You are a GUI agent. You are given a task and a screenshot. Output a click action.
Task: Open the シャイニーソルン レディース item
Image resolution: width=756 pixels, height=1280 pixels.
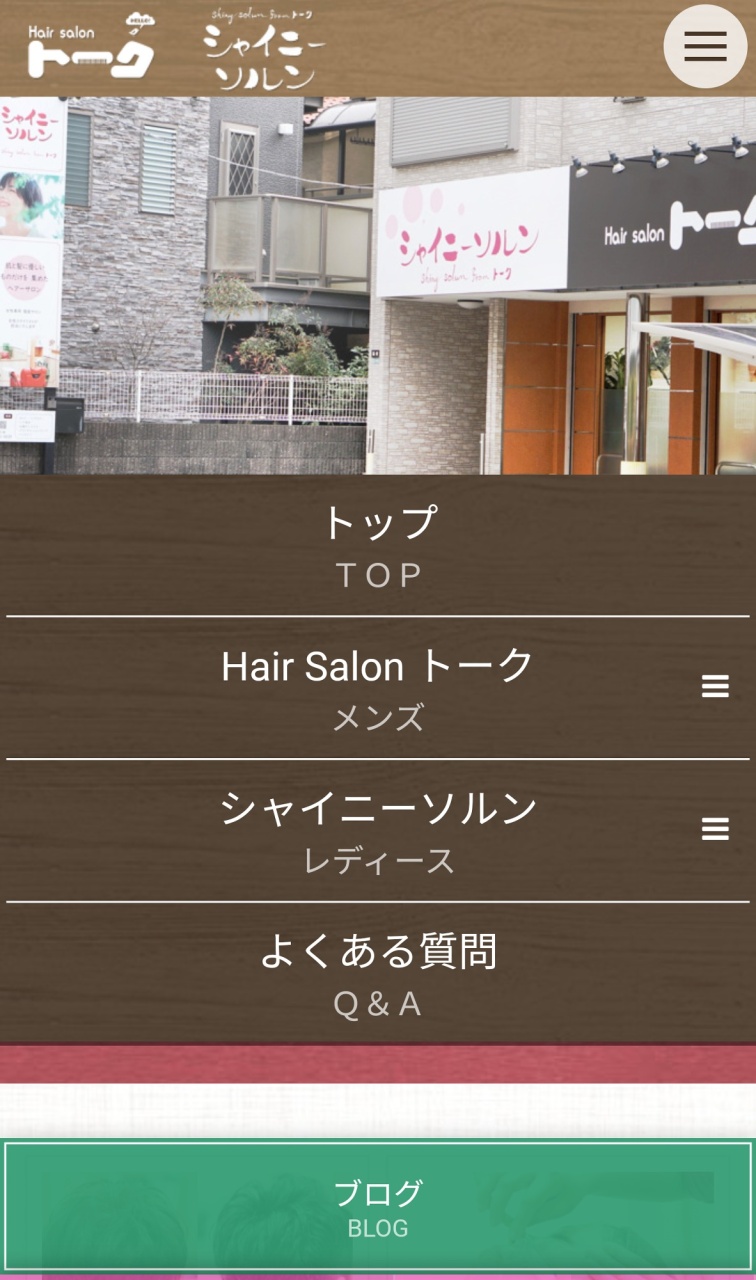click(378, 832)
